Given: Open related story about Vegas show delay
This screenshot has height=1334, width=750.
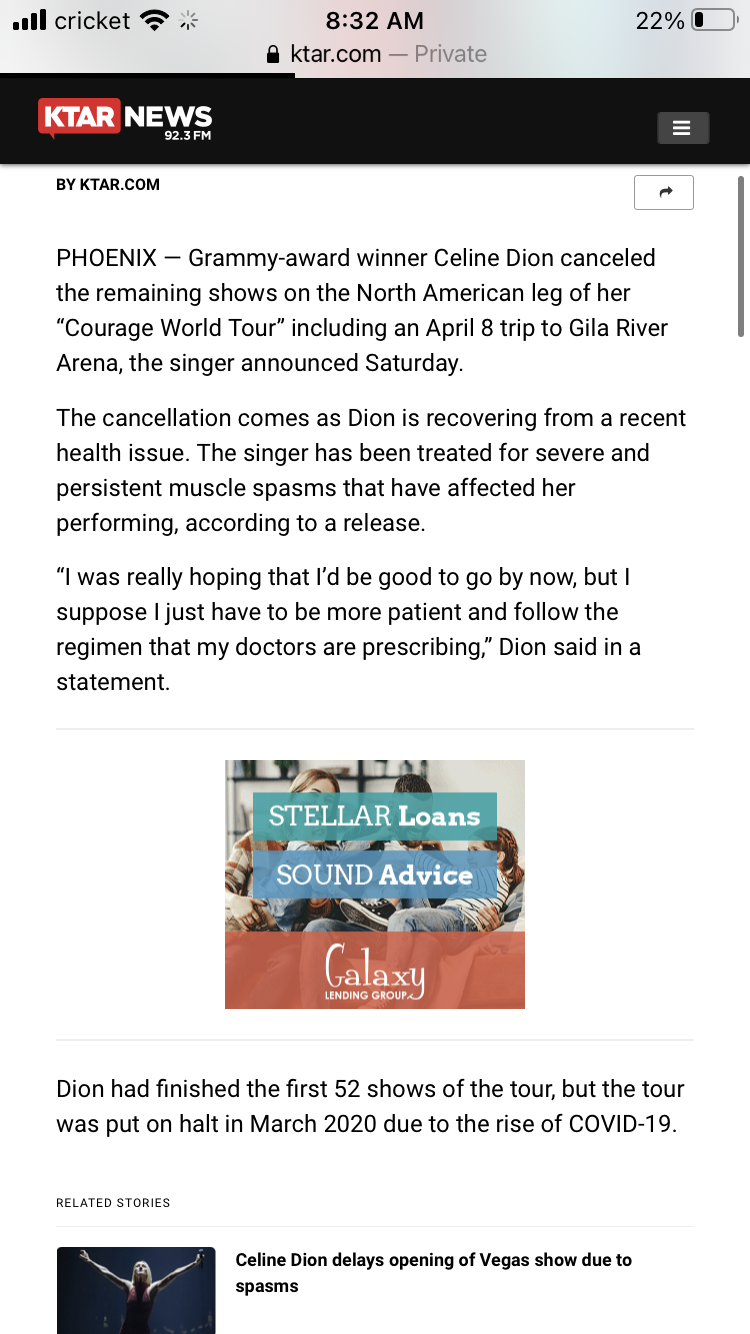Looking at the screenshot, I should pyautogui.click(x=433, y=1272).
